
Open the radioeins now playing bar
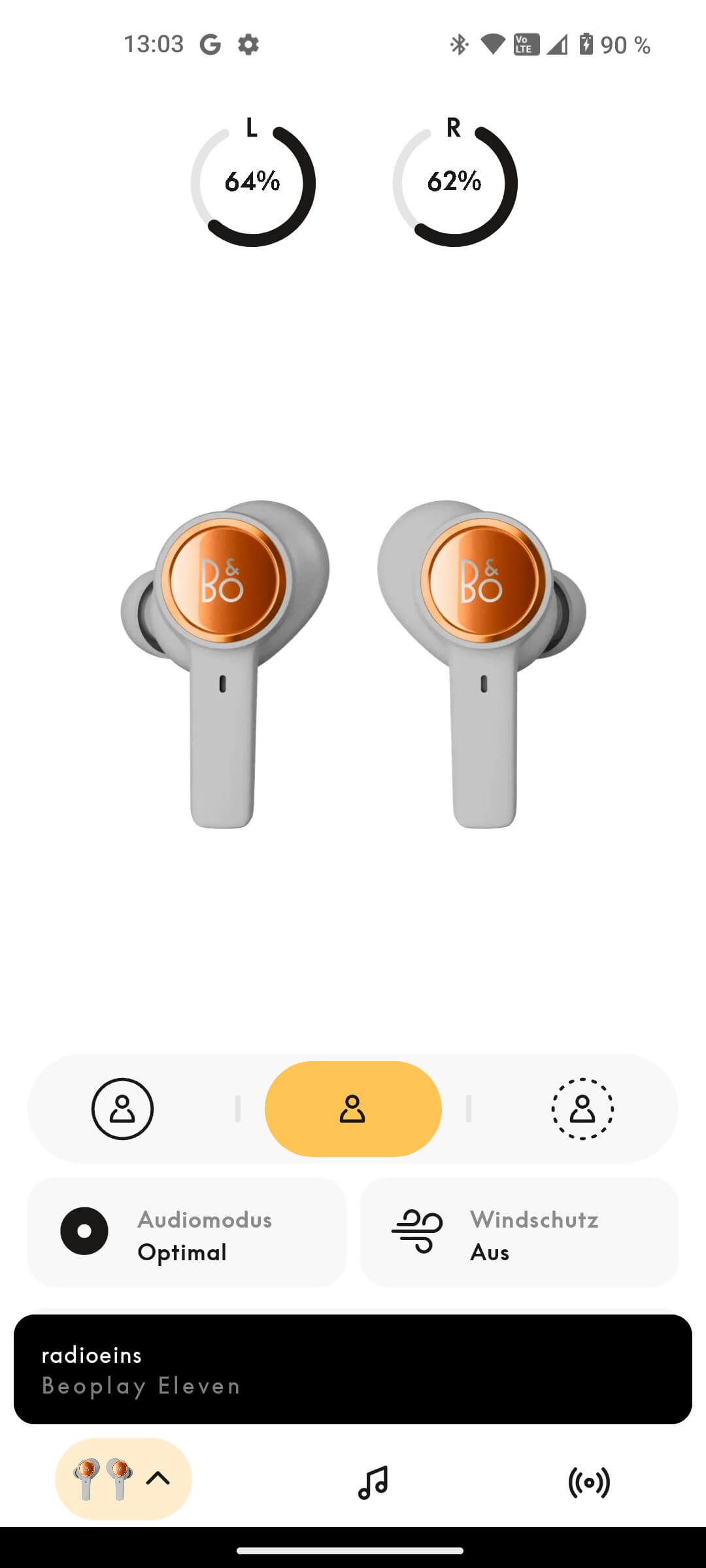[x=353, y=1369]
